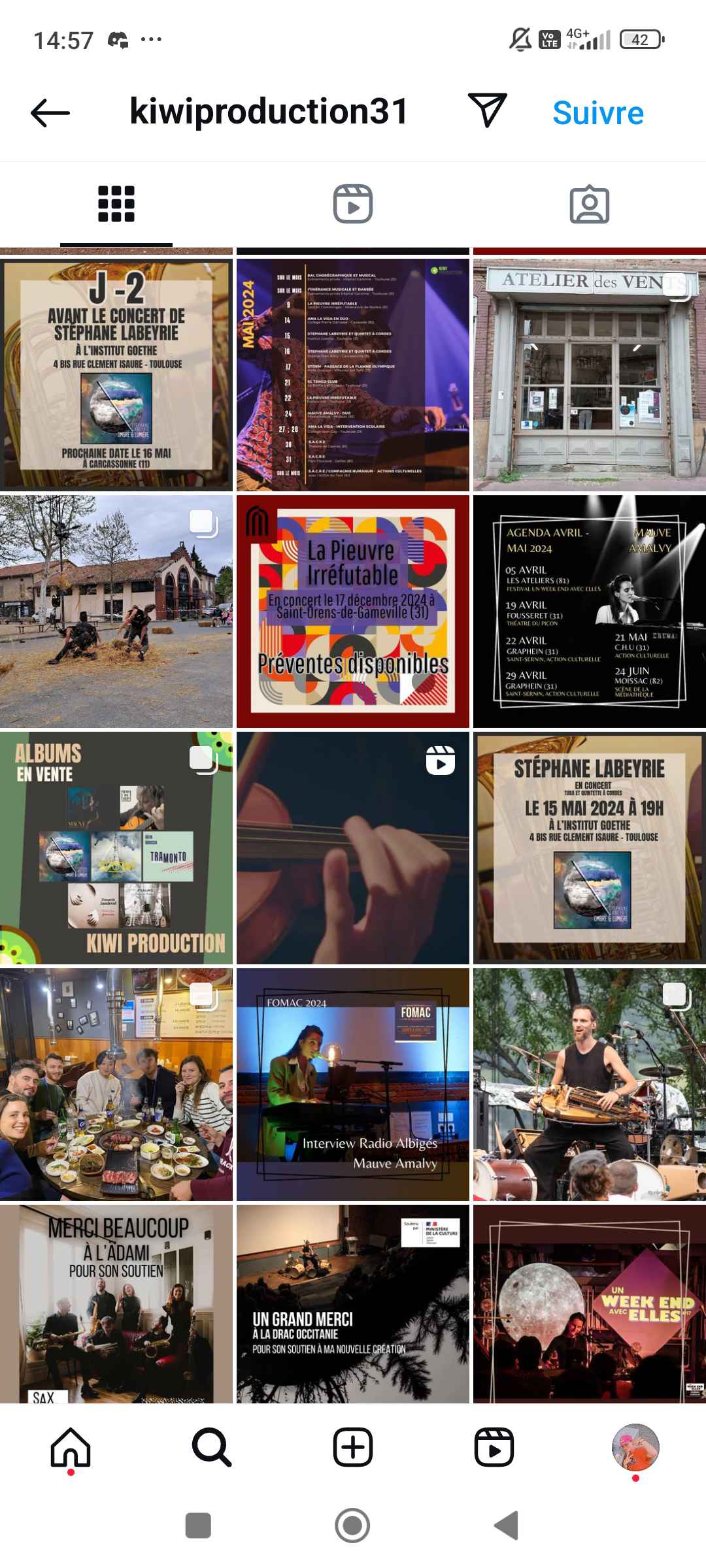Go back with the top-left arrow

coord(50,112)
